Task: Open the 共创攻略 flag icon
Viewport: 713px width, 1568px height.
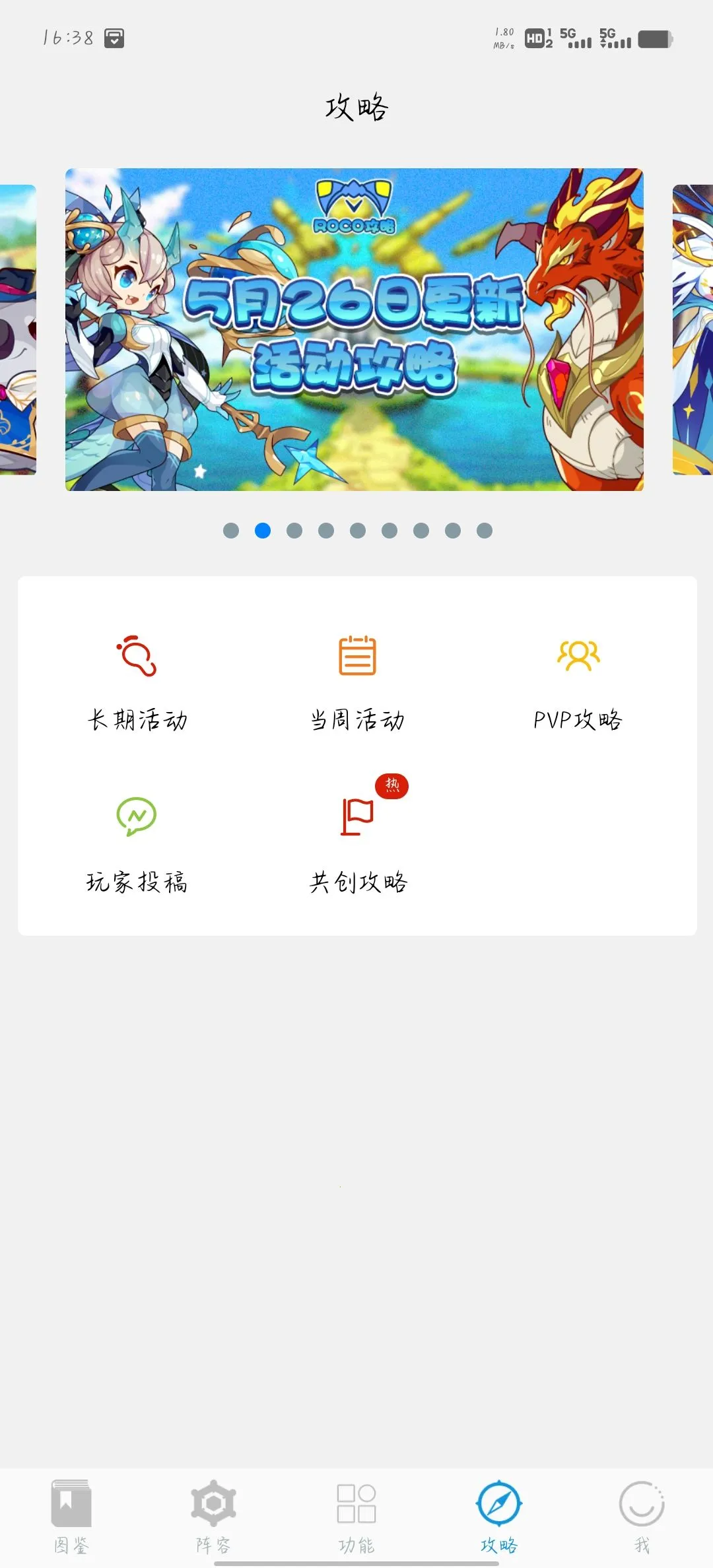Action: pyautogui.click(x=356, y=818)
